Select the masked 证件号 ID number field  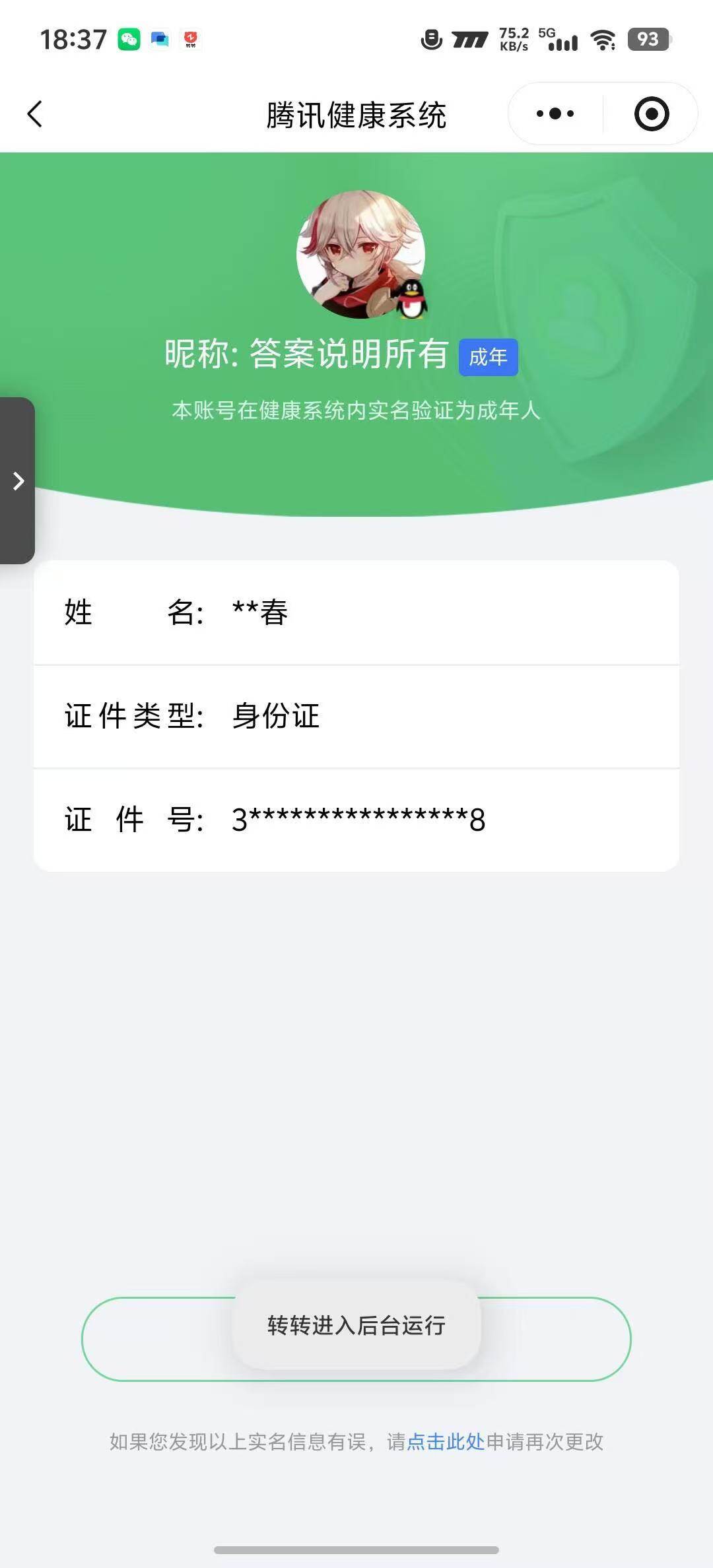tap(356, 820)
